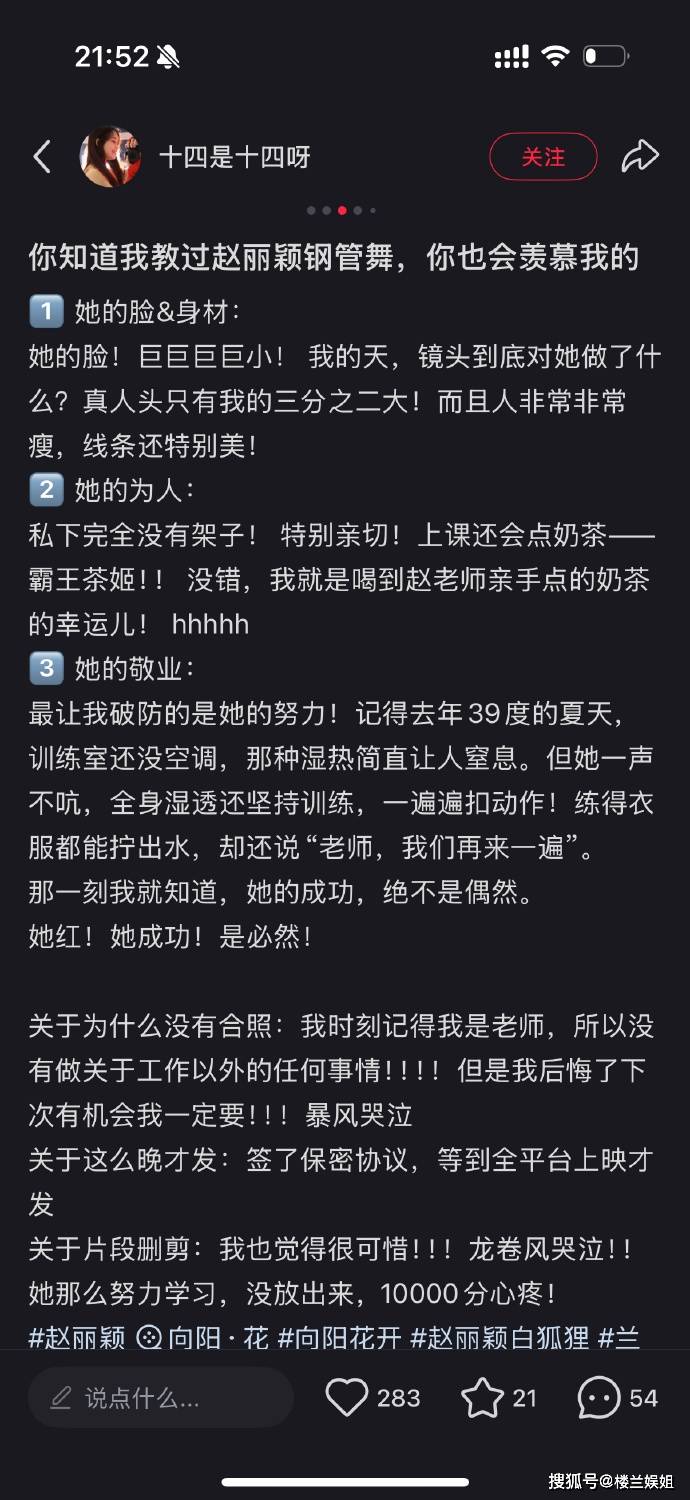Share this post

[x=640, y=157]
